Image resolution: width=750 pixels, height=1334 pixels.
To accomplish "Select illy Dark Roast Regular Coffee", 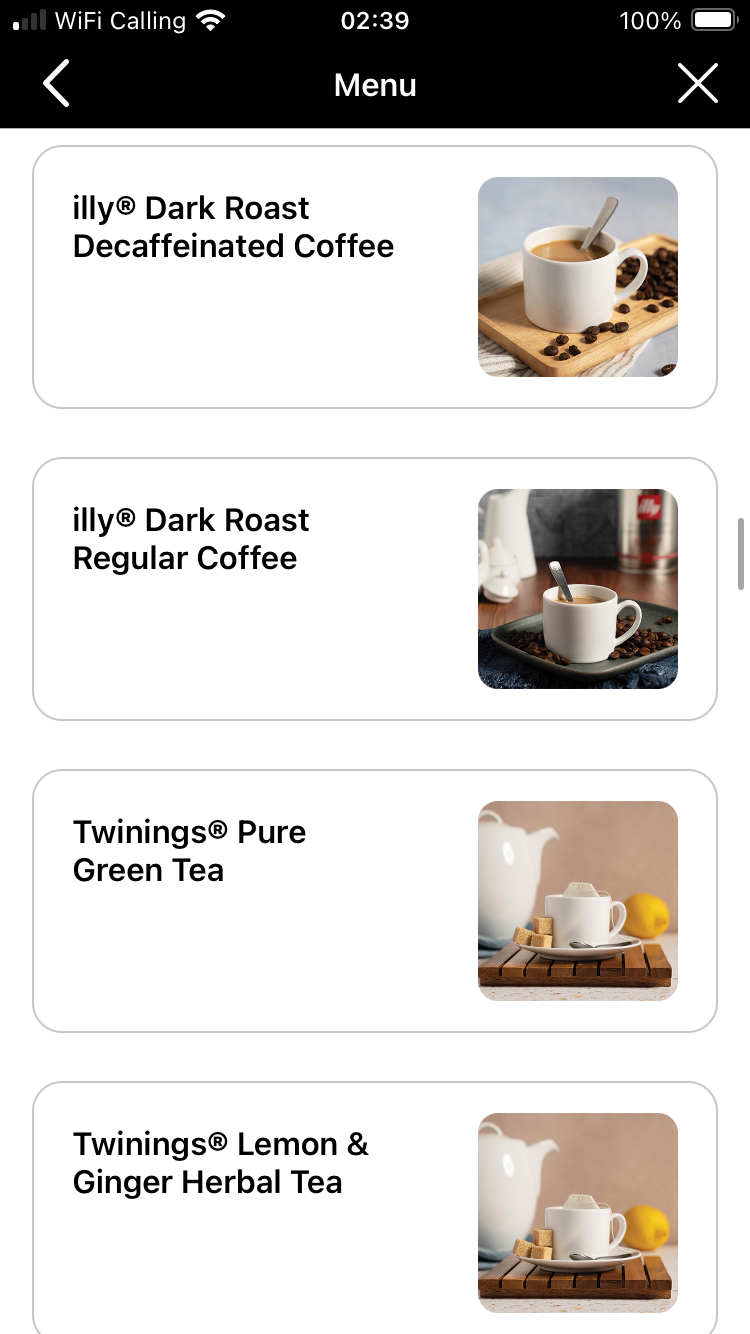I will tap(374, 589).
